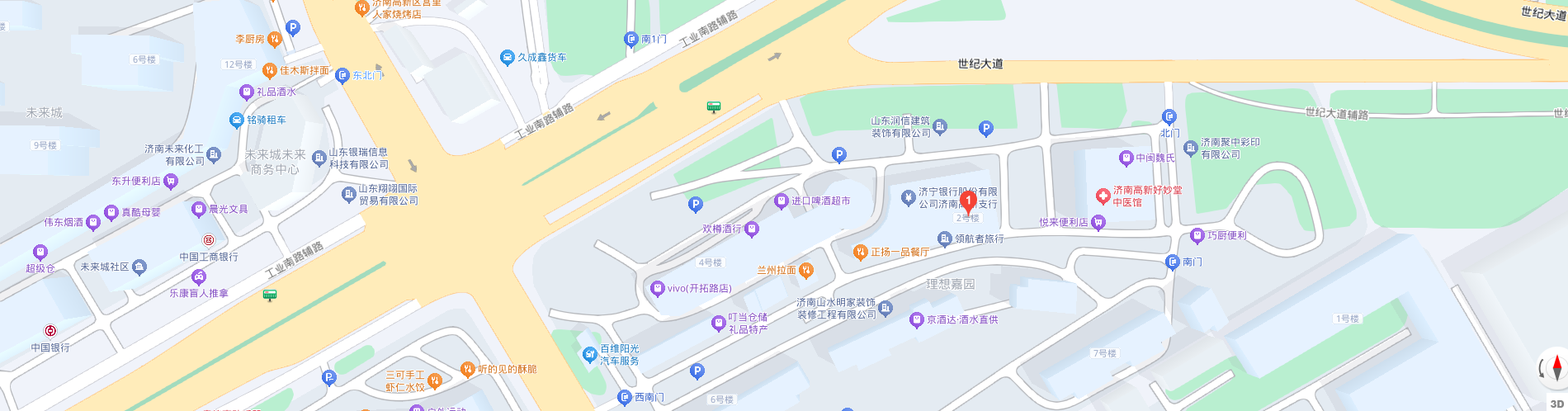Select the 巧厨便利 store marker
1568x411 pixels.
coord(1197,236)
